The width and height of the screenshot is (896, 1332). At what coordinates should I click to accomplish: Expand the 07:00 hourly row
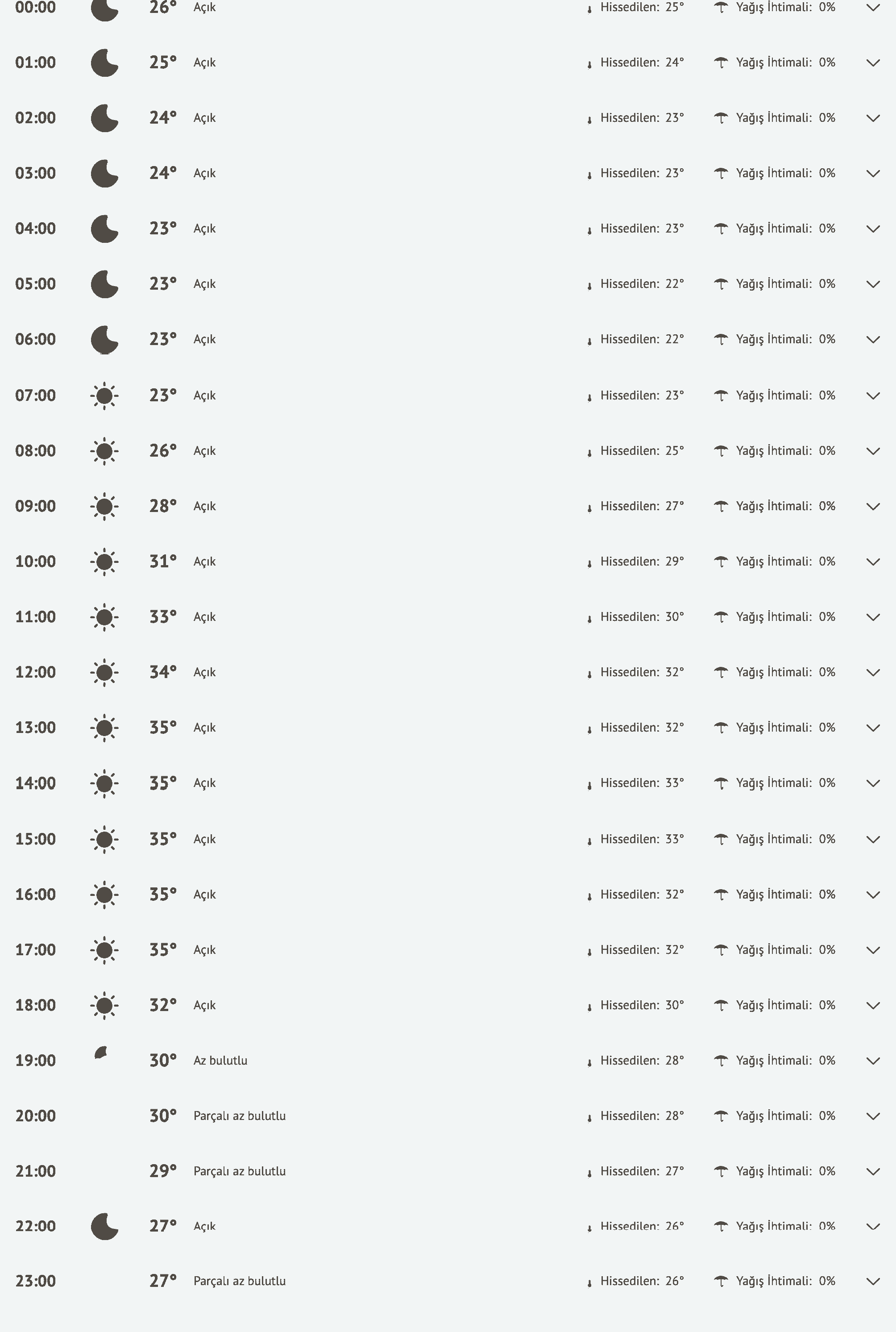(872, 395)
